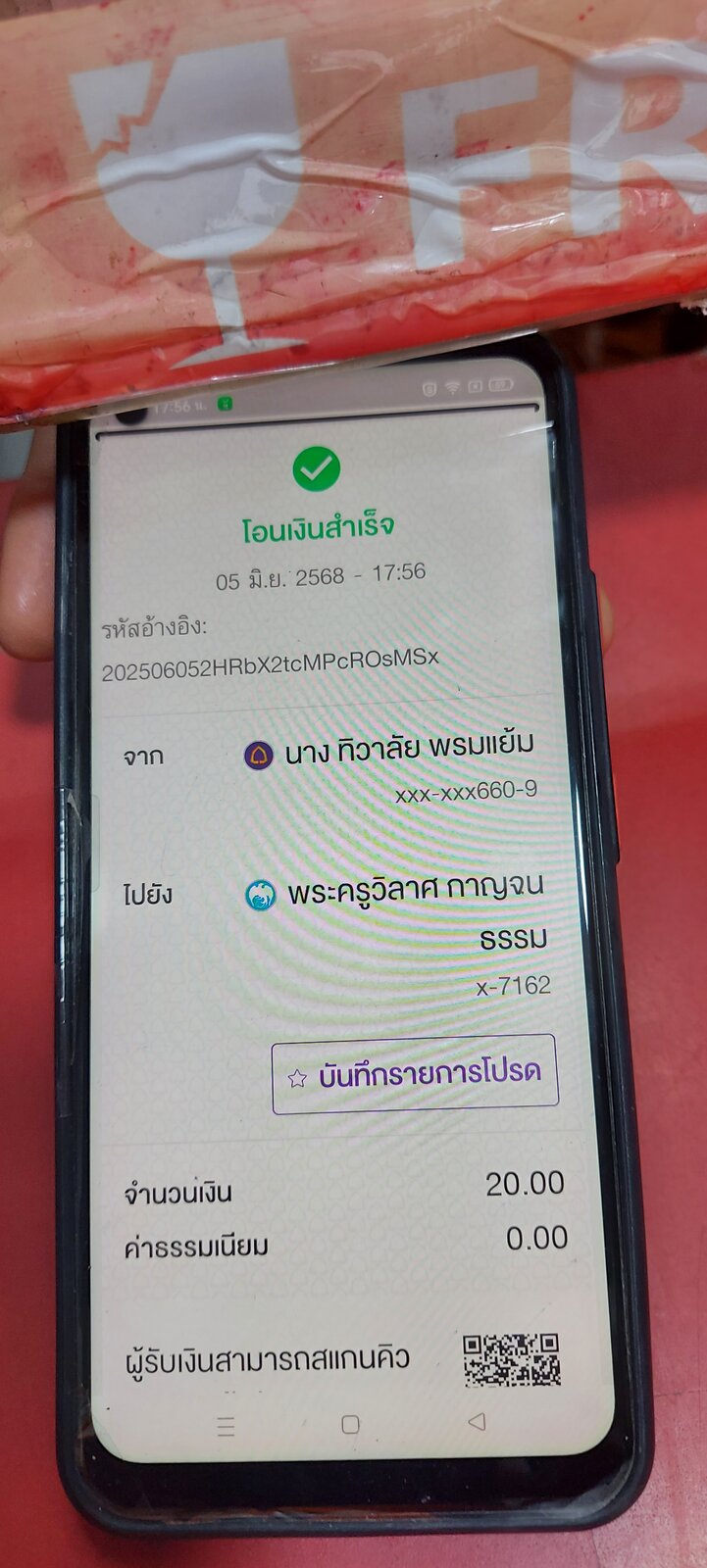Go to the home screen
The width and height of the screenshot is (707, 1568).
click(x=350, y=1424)
